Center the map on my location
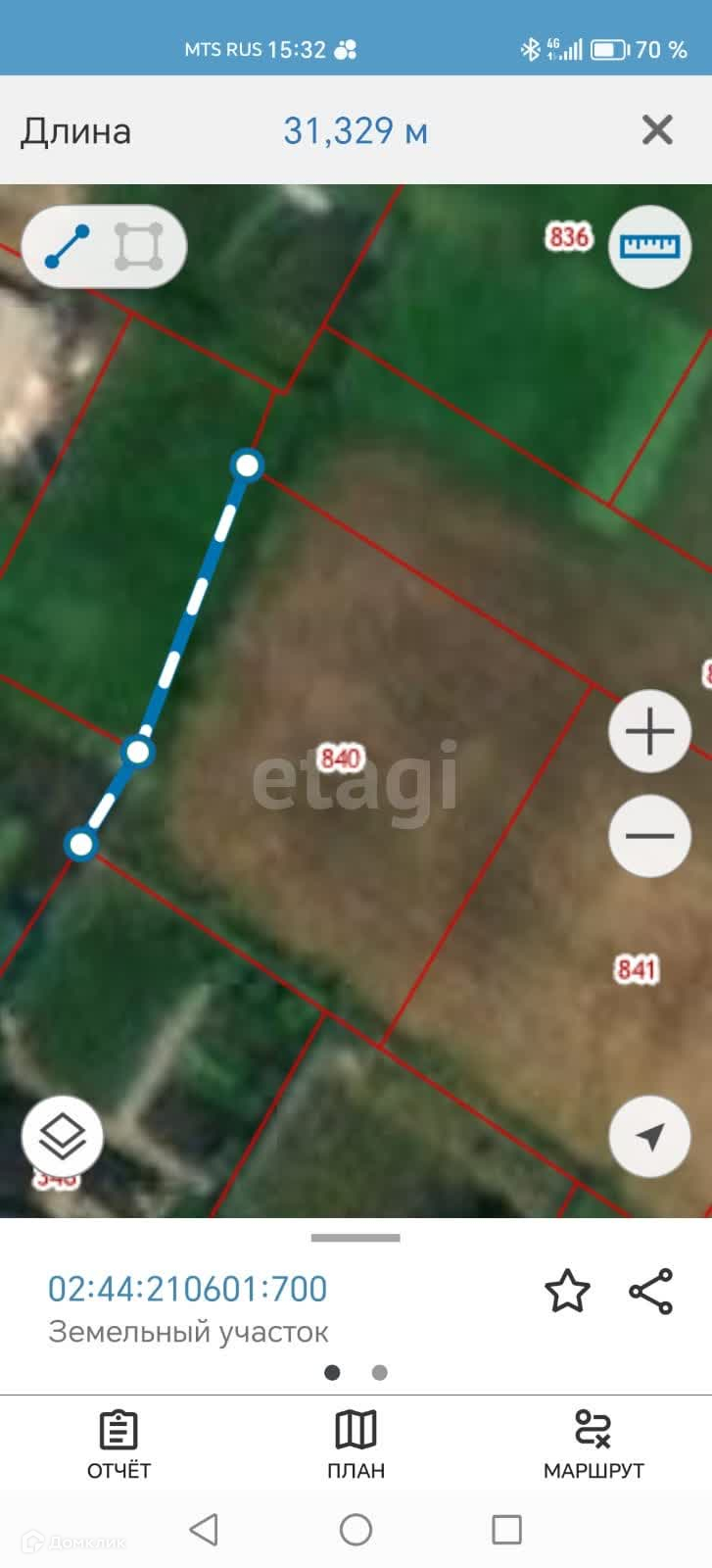 tap(650, 1136)
